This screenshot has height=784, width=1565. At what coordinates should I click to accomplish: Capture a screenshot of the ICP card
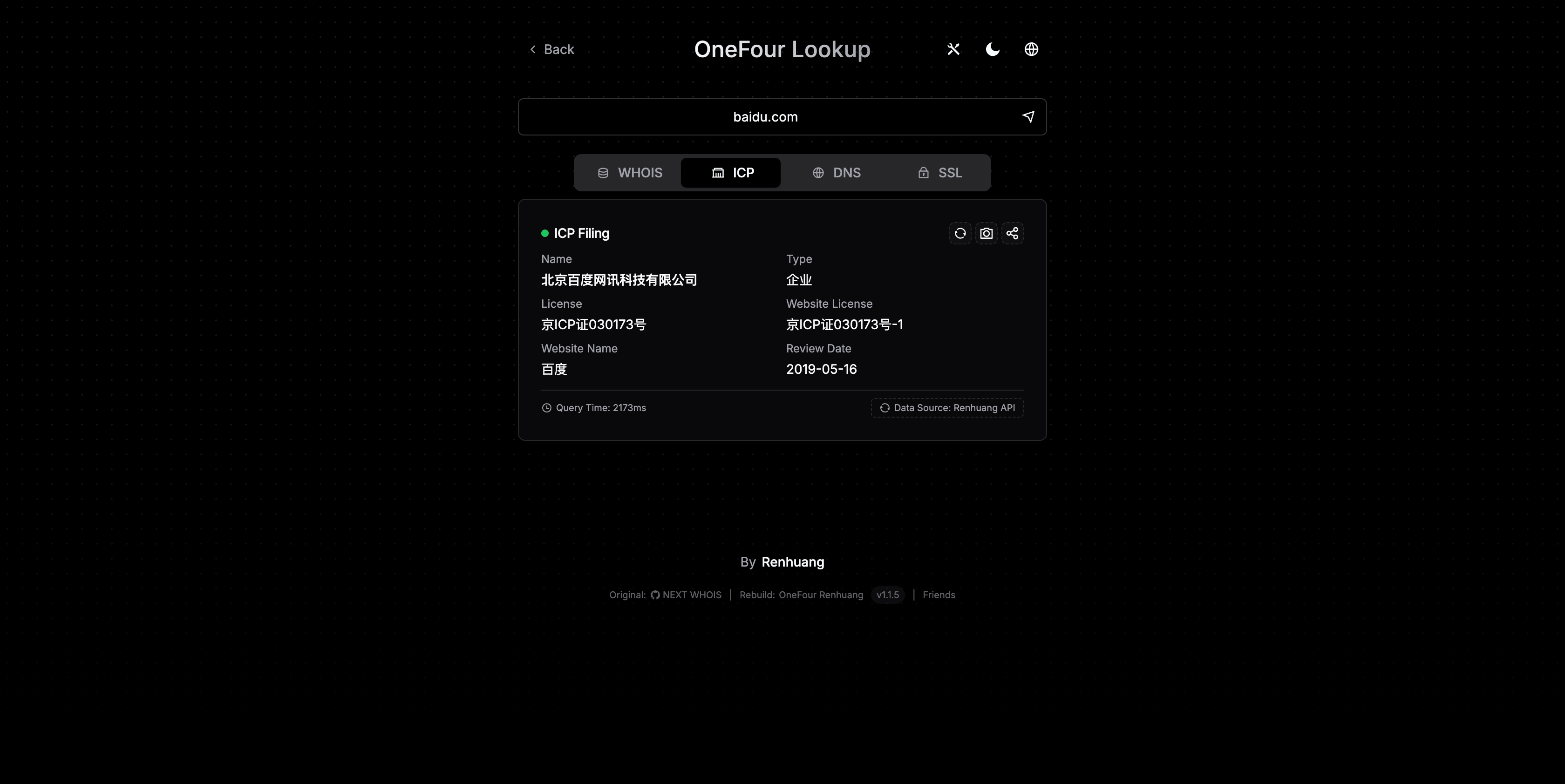[986, 234]
